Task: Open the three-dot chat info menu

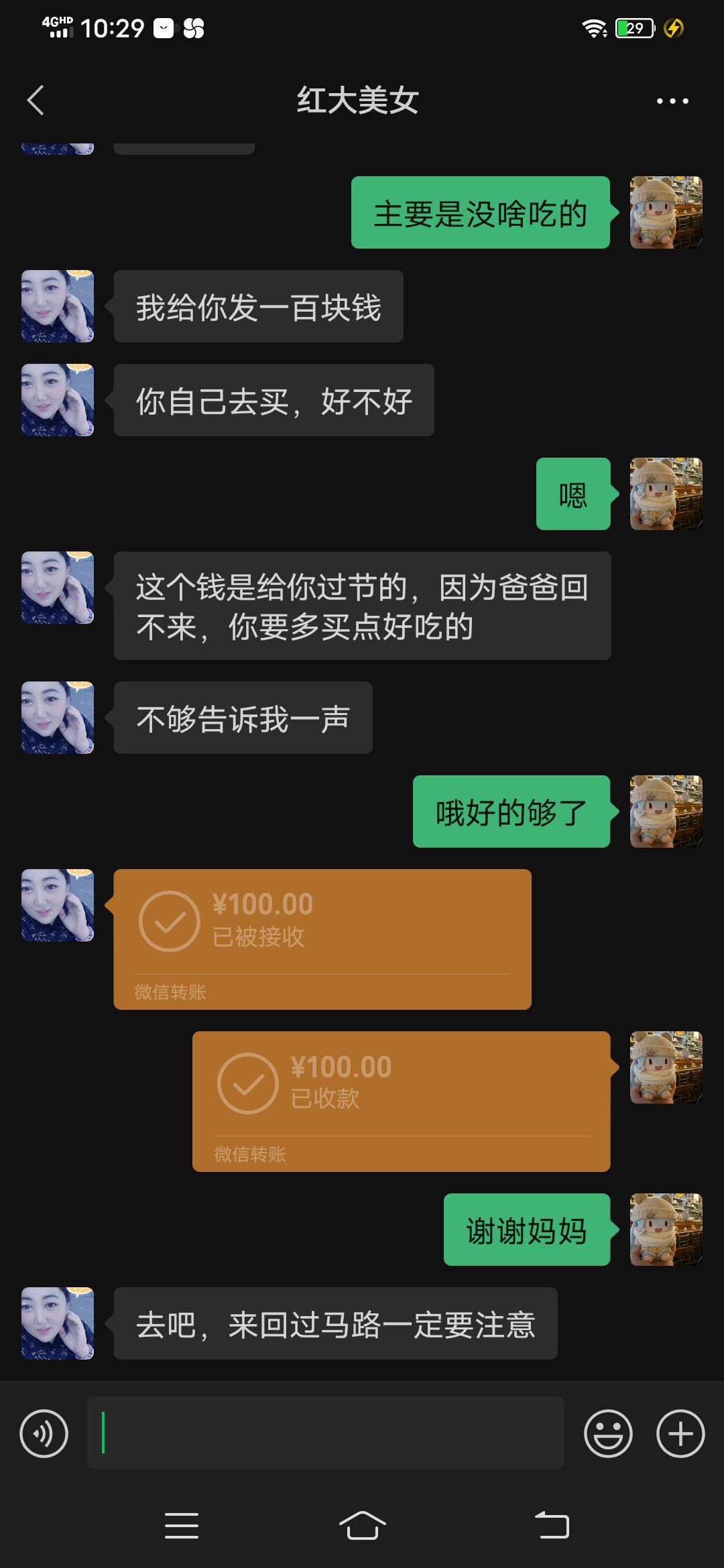Action: pyautogui.click(x=672, y=101)
